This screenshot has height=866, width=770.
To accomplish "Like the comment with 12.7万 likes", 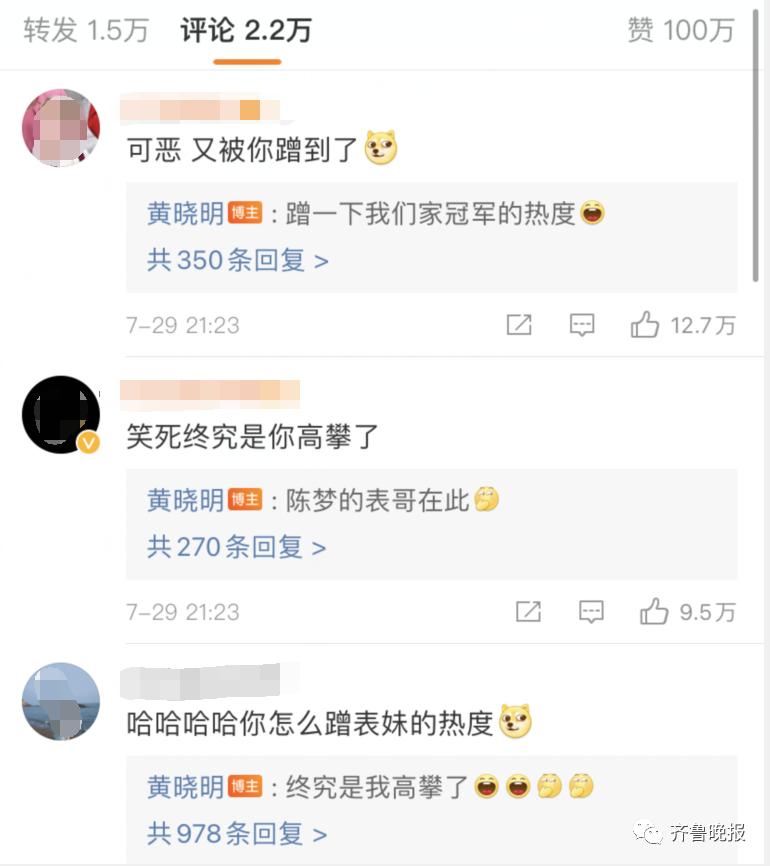I will 645,324.
